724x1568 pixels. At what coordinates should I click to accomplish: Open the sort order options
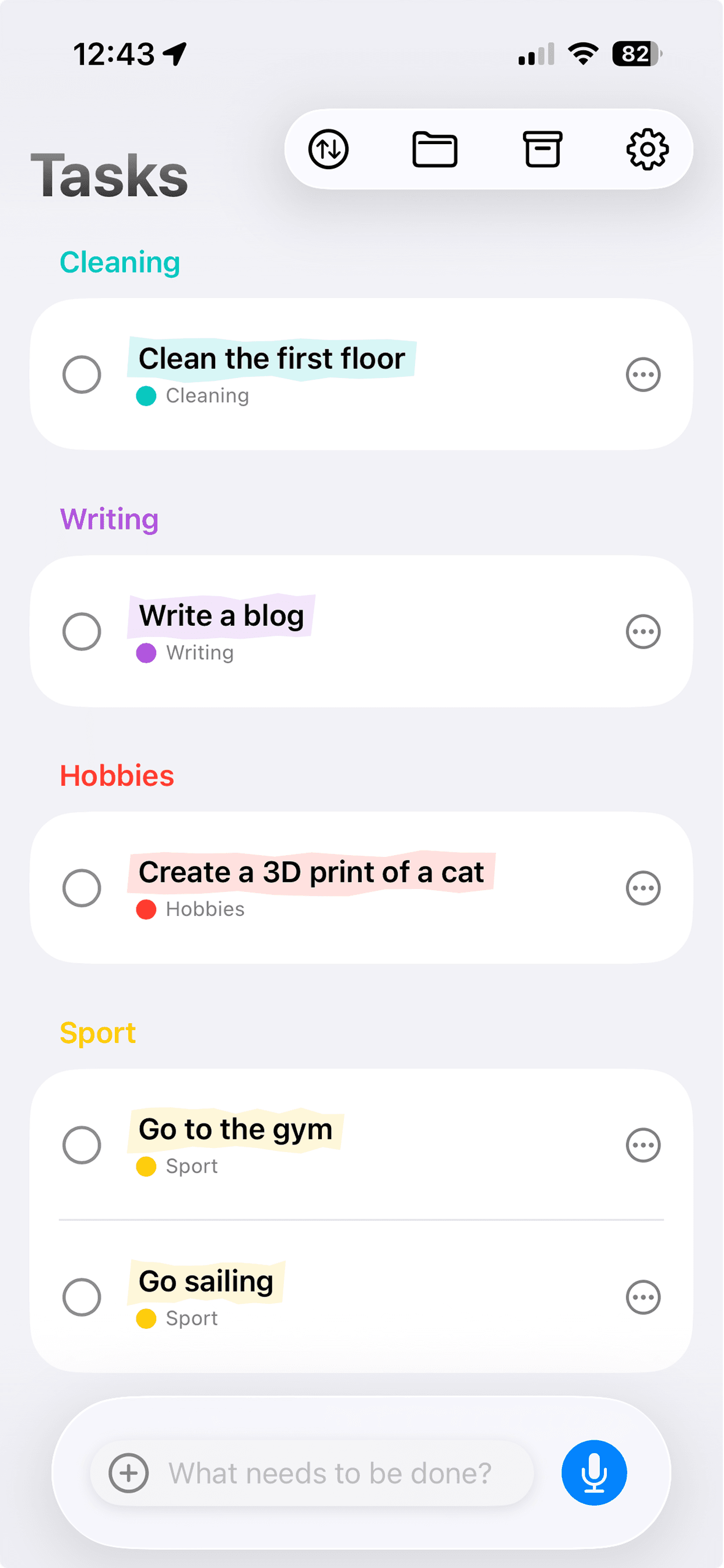coord(329,149)
